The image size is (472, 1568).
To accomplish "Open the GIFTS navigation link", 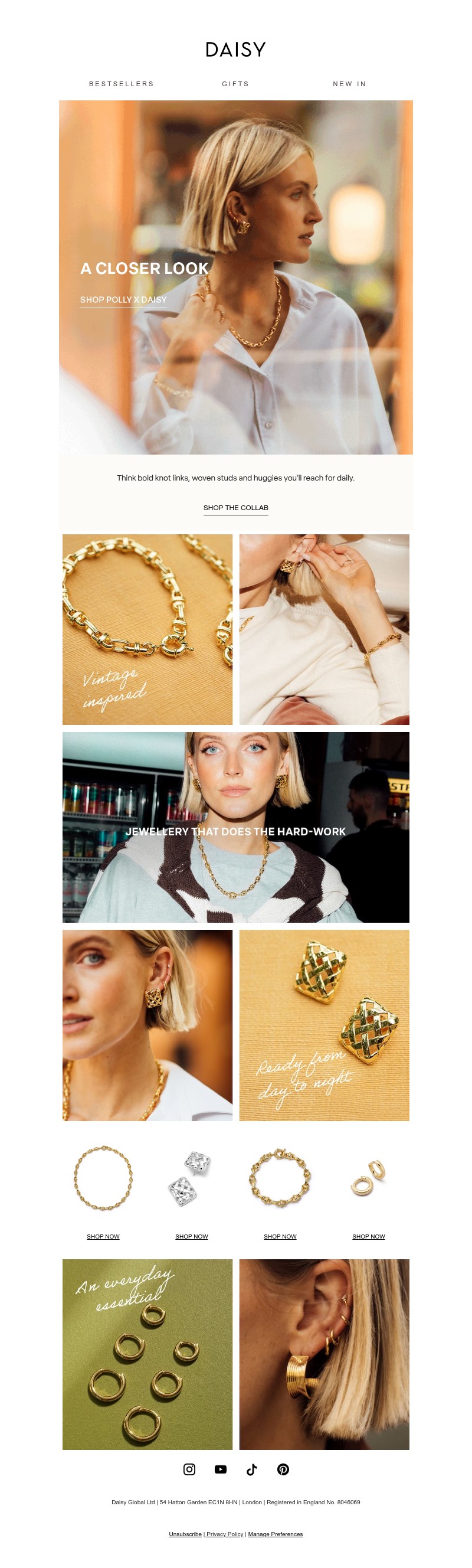I will pos(235,84).
